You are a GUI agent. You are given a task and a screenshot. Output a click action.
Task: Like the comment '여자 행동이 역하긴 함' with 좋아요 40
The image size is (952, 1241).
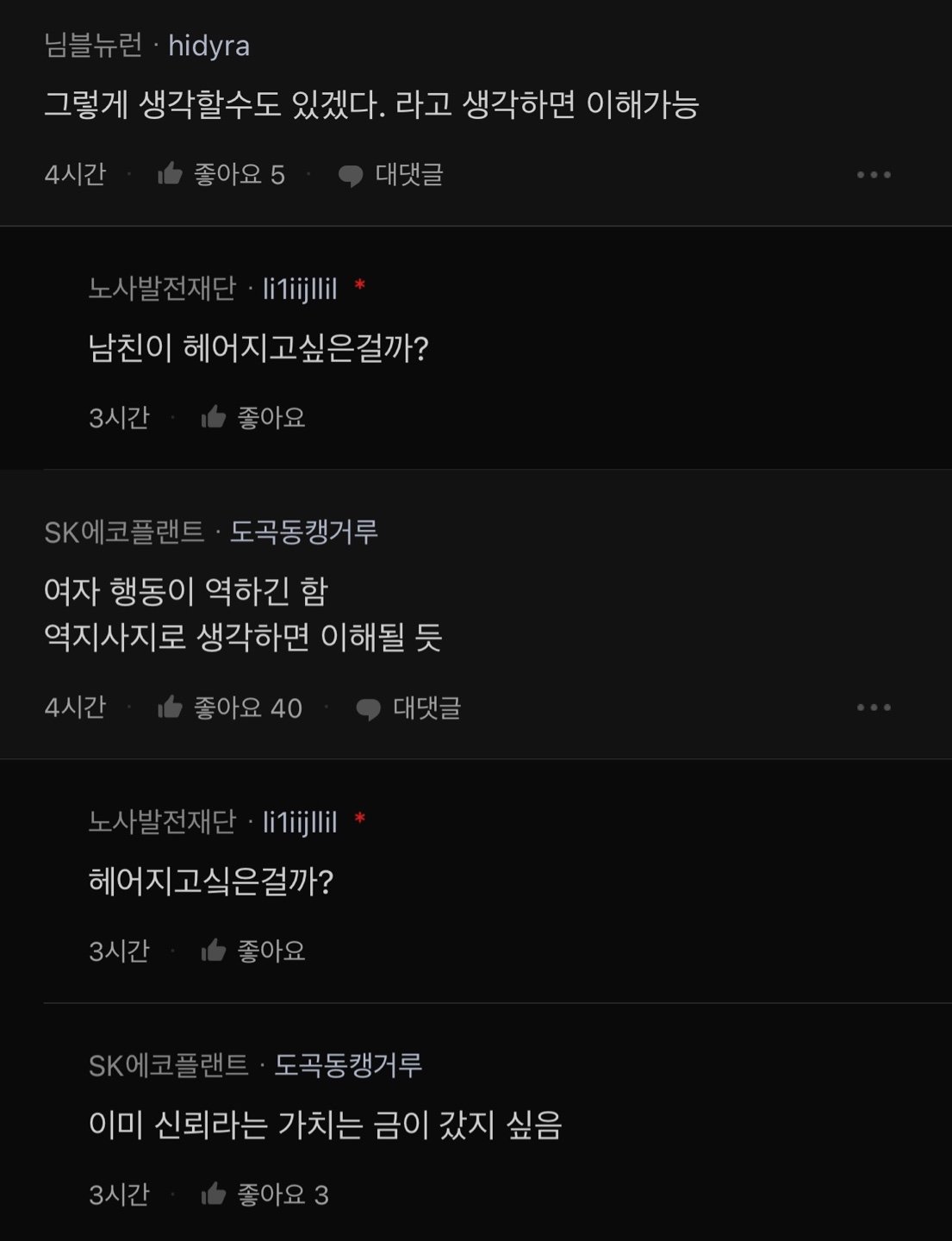pyautogui.click(x=171, y=708)
